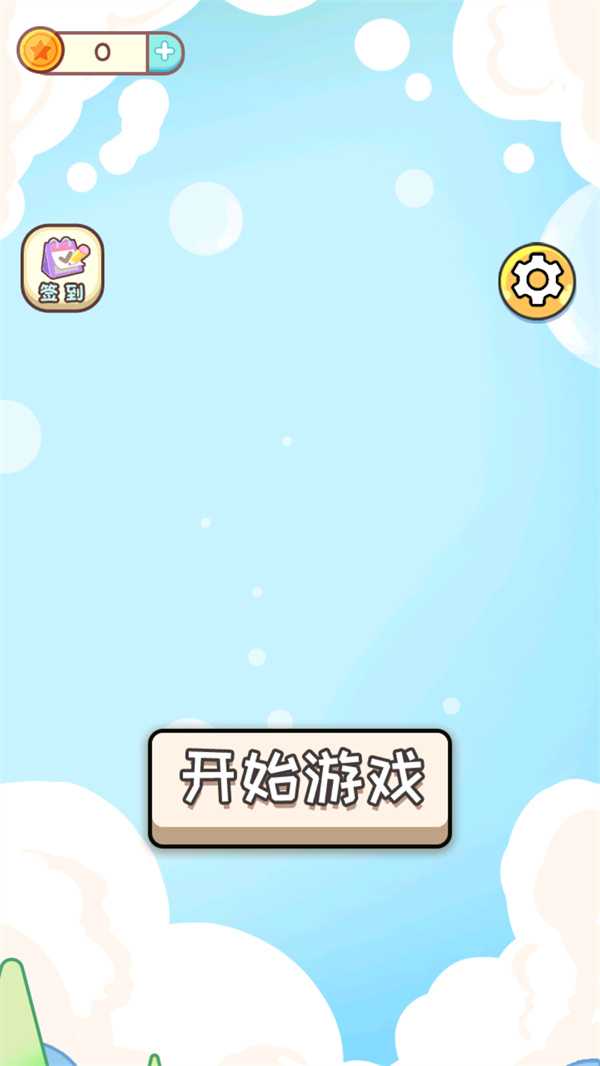The height and width of the screenshot is (1066, 600).
Task: Tap the 开始游戏 start game button
Action: point(300,786)
